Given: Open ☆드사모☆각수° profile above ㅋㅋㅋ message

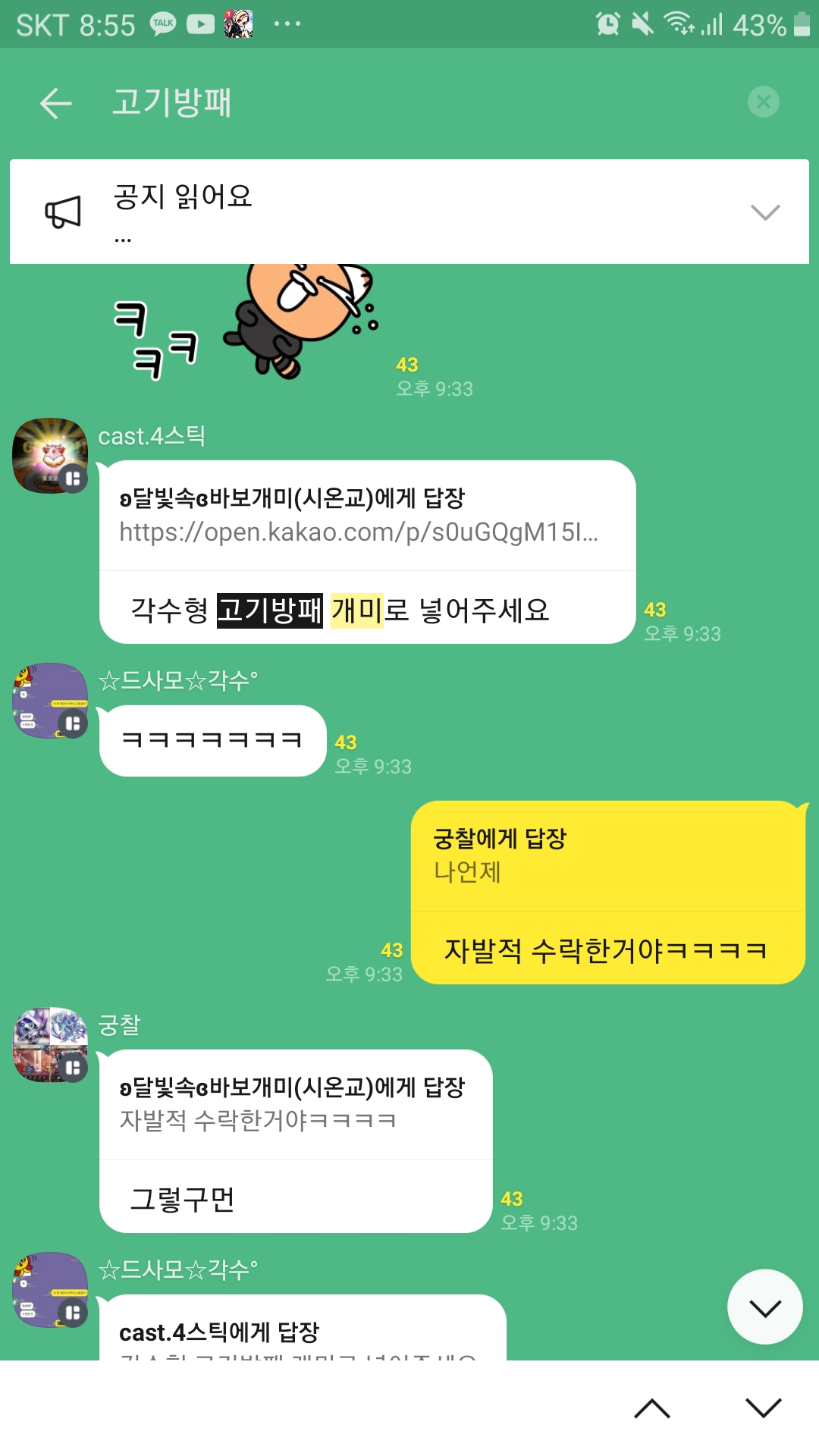Looking at the screenshot, I should click(50, 700).
